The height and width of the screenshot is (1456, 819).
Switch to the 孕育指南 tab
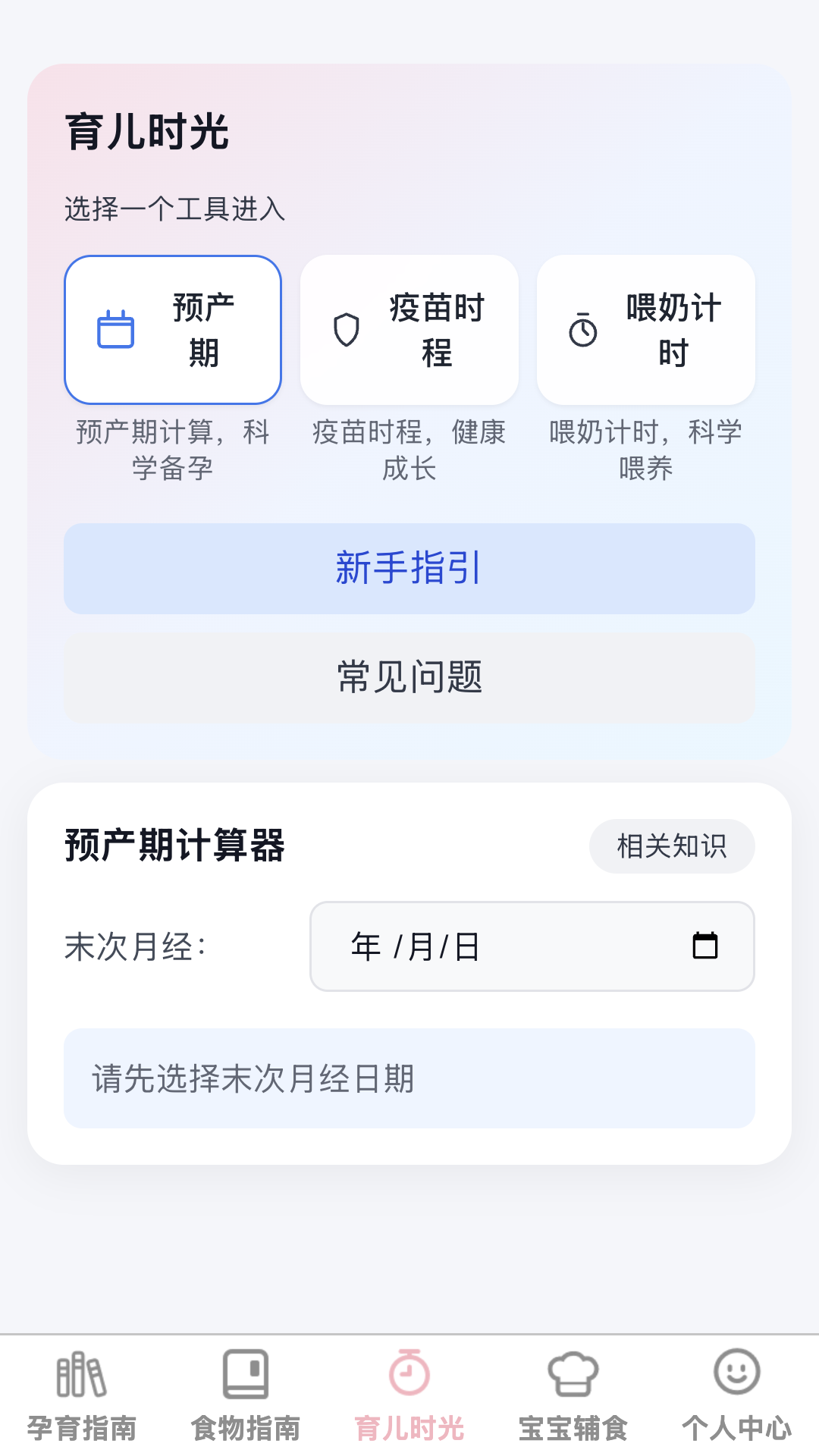pyautogui.click(x=82, y=1395)
